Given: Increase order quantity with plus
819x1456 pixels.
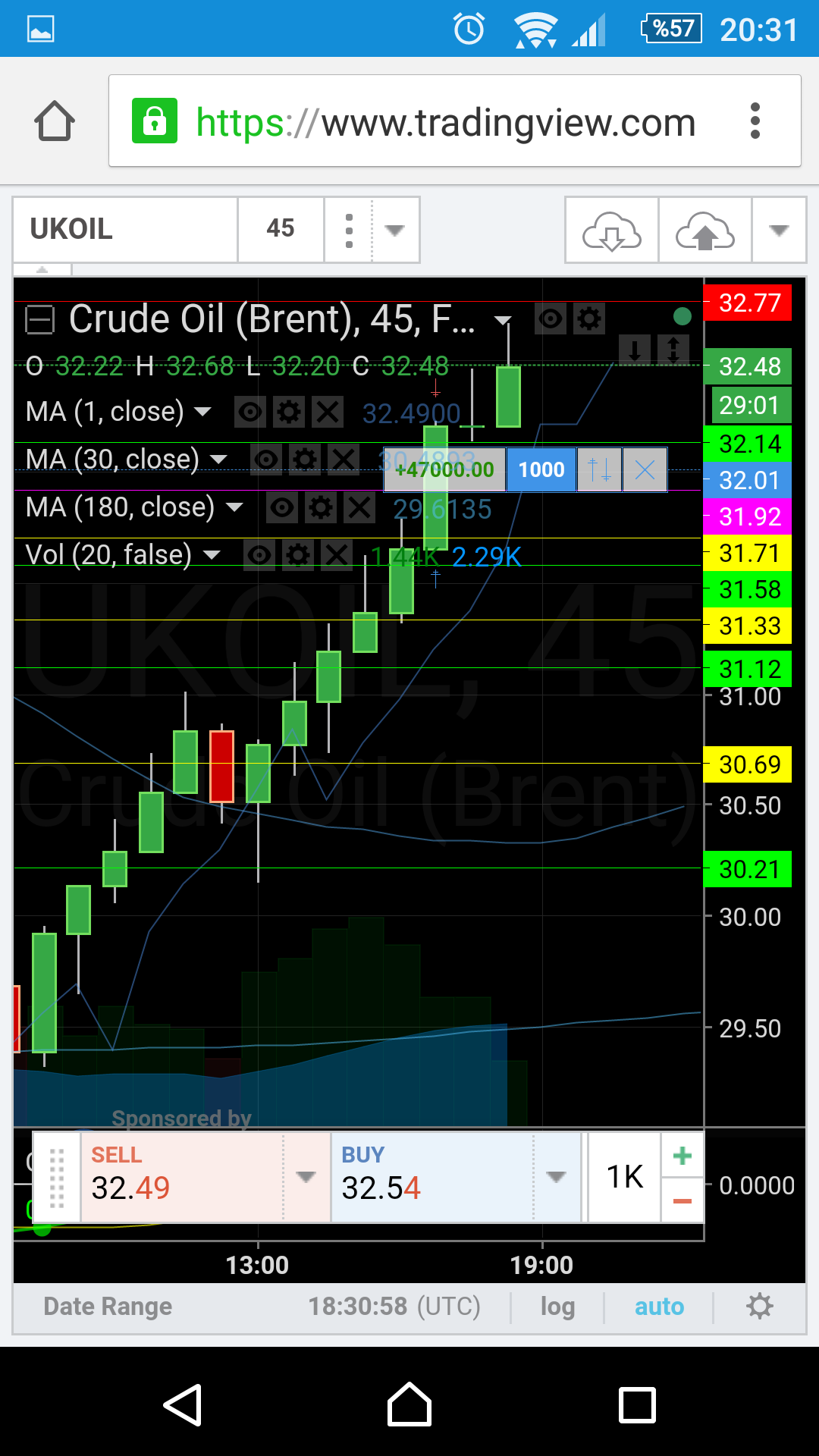Looking at the screenshot, I should [x=682, y=1156].
